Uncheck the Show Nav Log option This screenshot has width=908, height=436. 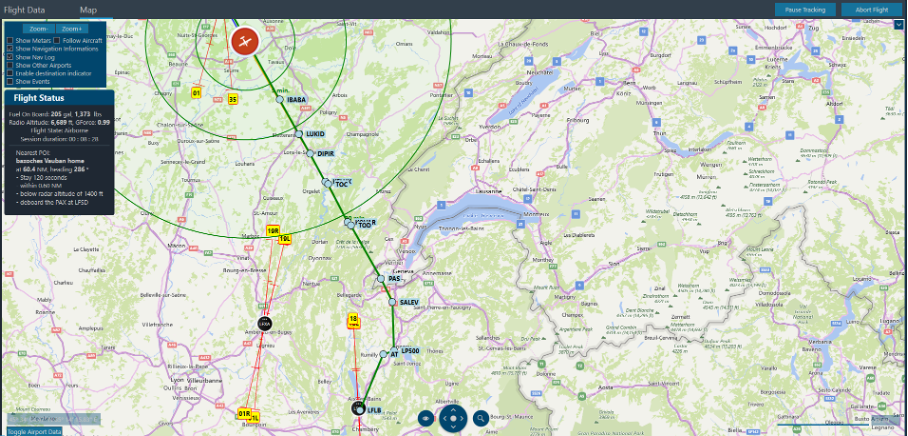pos(10,57)
